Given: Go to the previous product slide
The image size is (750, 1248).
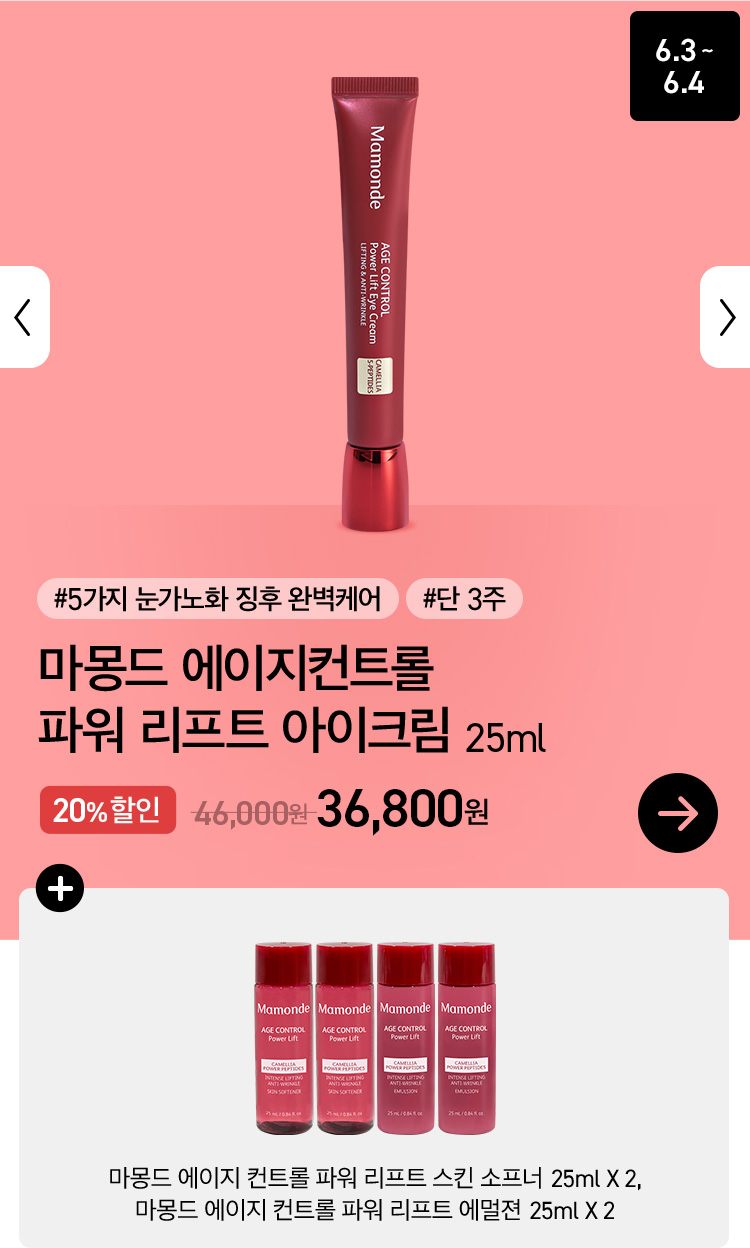Looking at the screenshot, I should click(x=24, y=317).
